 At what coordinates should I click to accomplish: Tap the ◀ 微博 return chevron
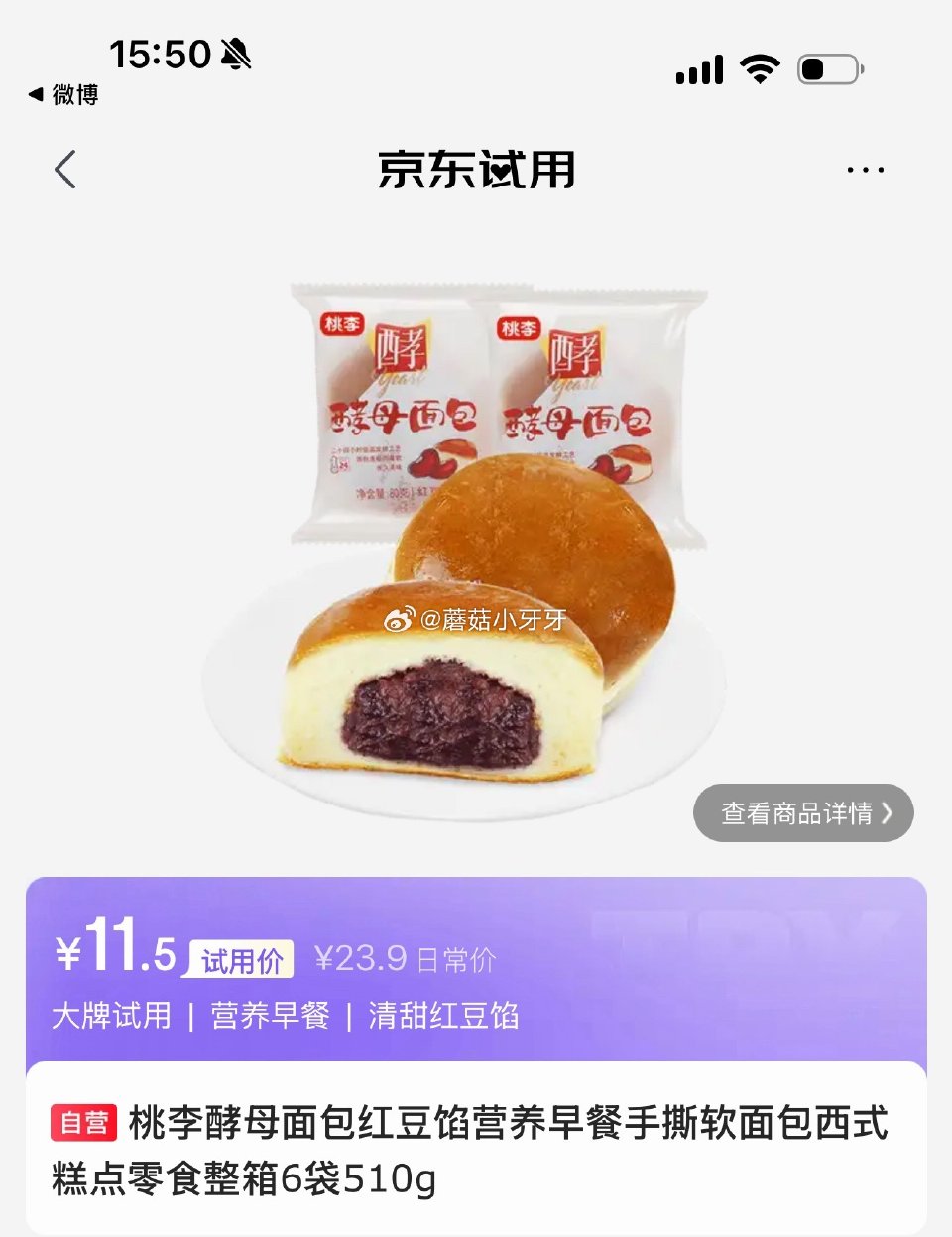36,95
